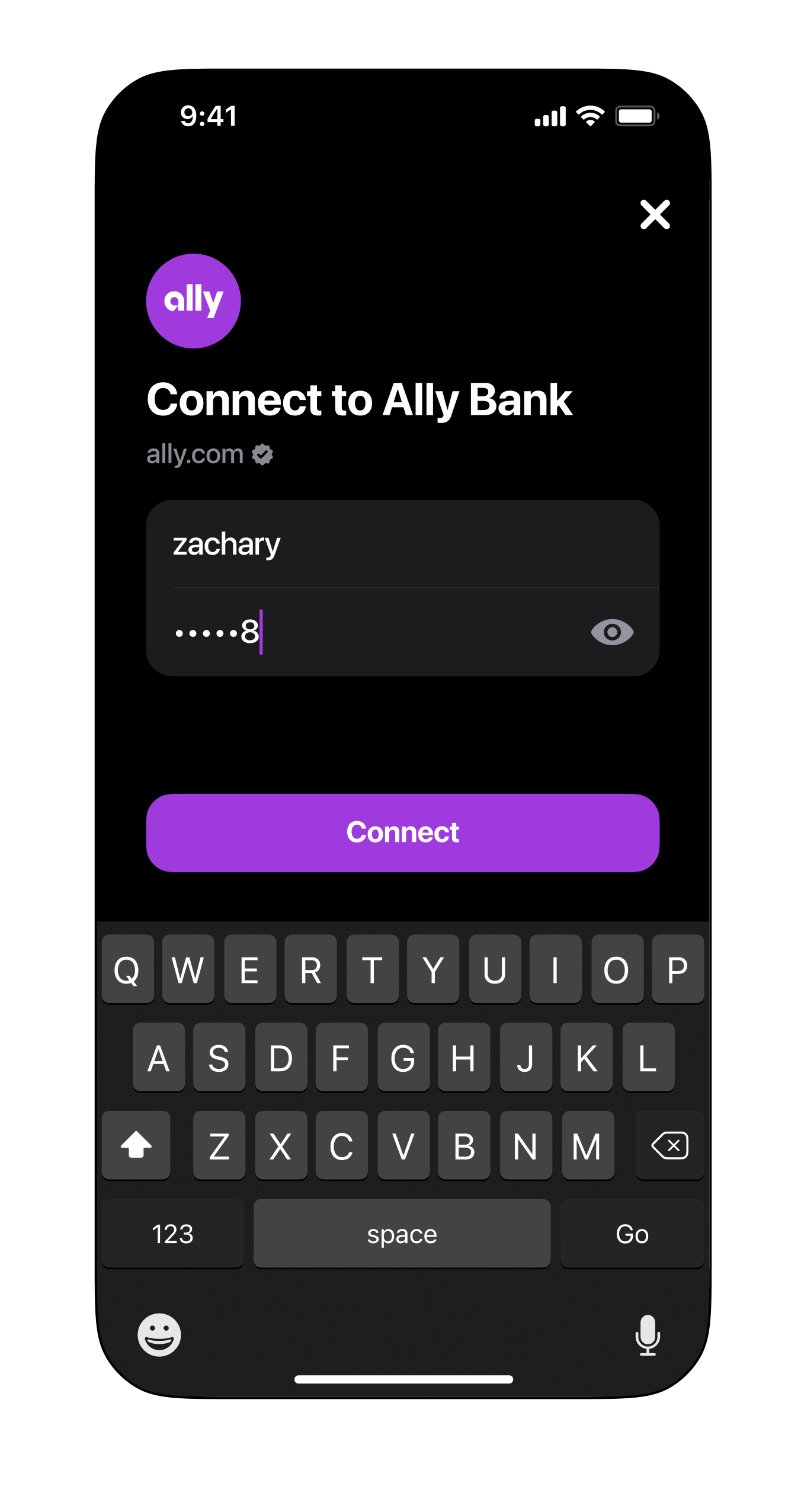Start dictation with the microphone icon
This screenshot has width=801, height=1512.
pos(647,1334)
